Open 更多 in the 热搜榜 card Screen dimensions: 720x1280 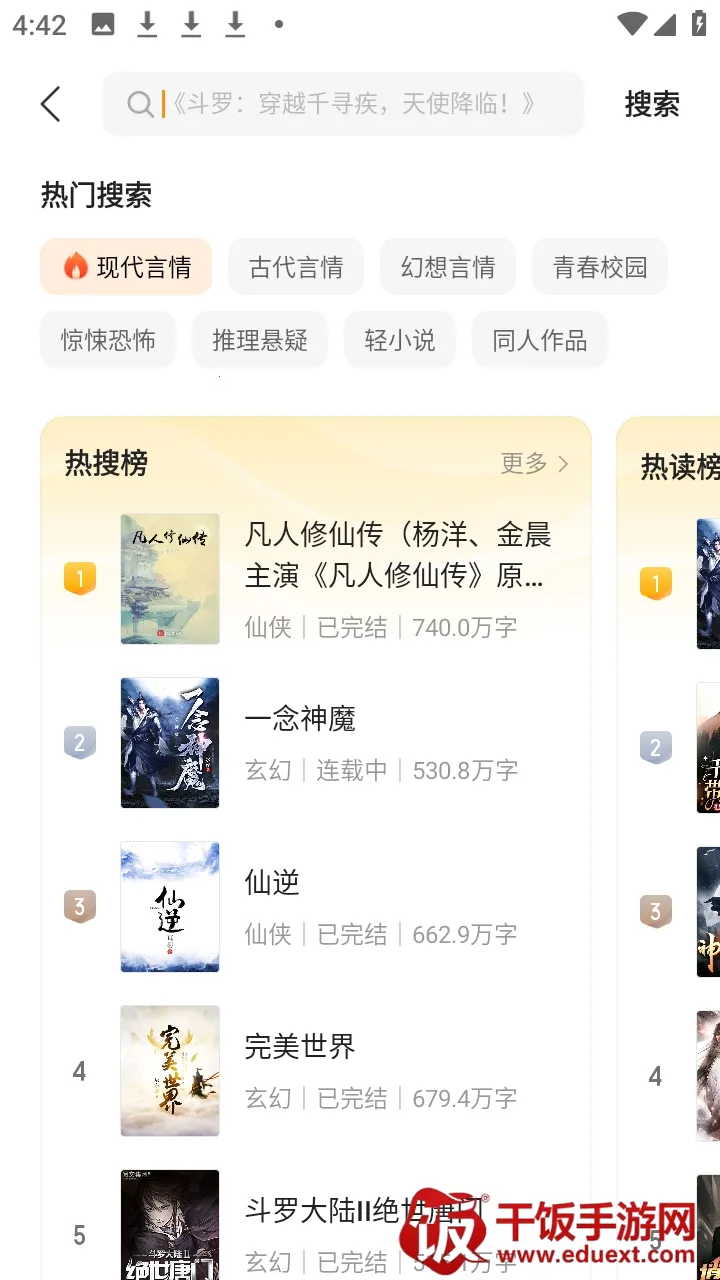coord(534,463)
